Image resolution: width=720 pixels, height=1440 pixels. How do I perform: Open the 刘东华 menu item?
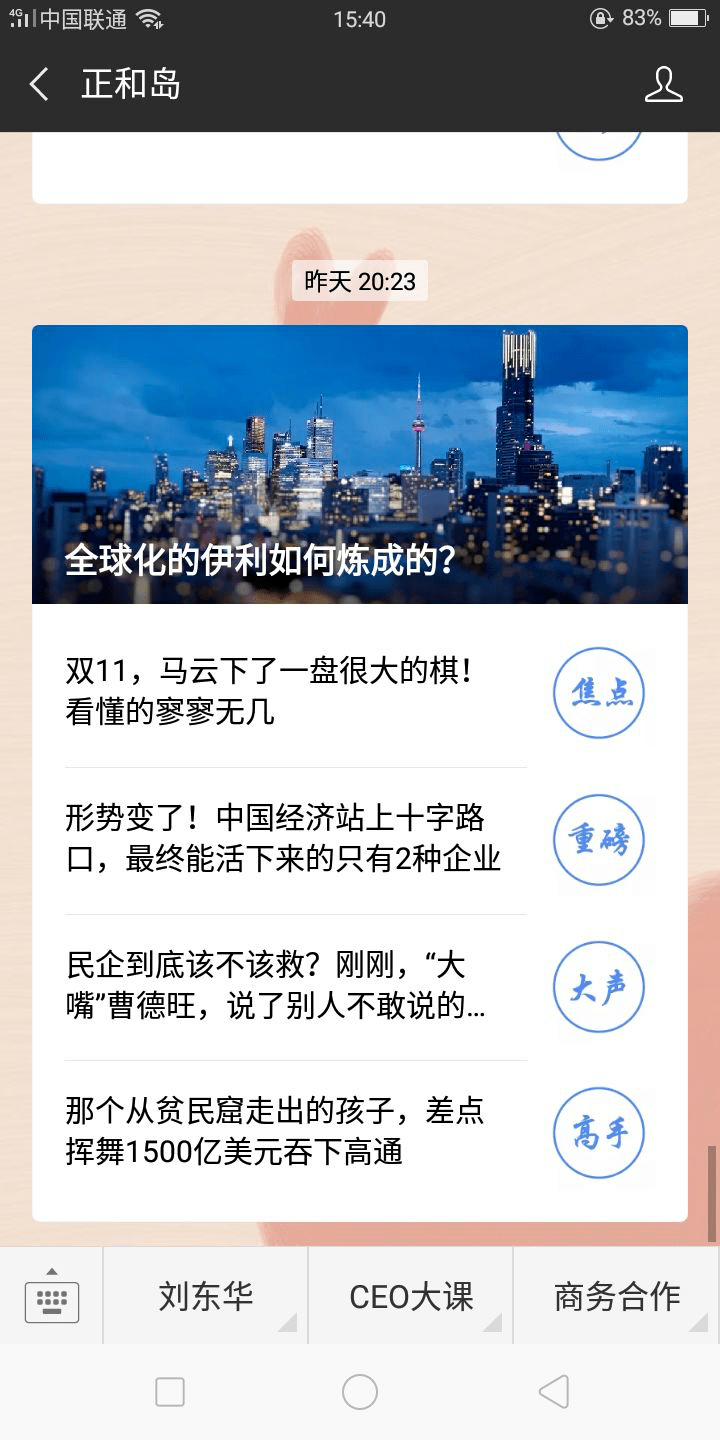point(205,1295)
